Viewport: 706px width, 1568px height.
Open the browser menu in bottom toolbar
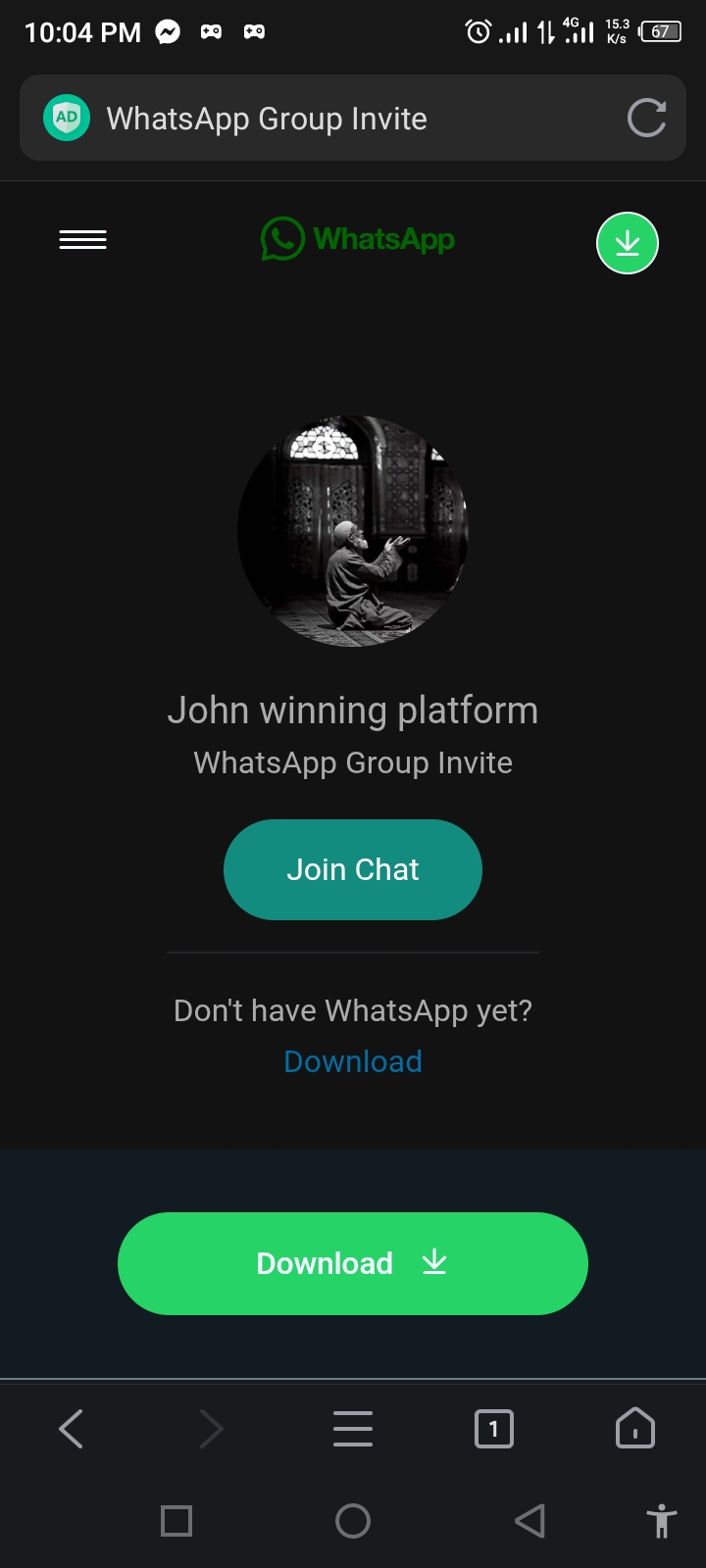(x=352, y=1429)
